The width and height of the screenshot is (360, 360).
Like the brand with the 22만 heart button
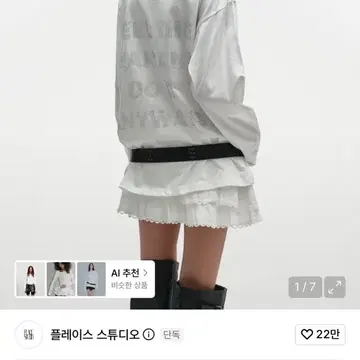coord(320,334)
